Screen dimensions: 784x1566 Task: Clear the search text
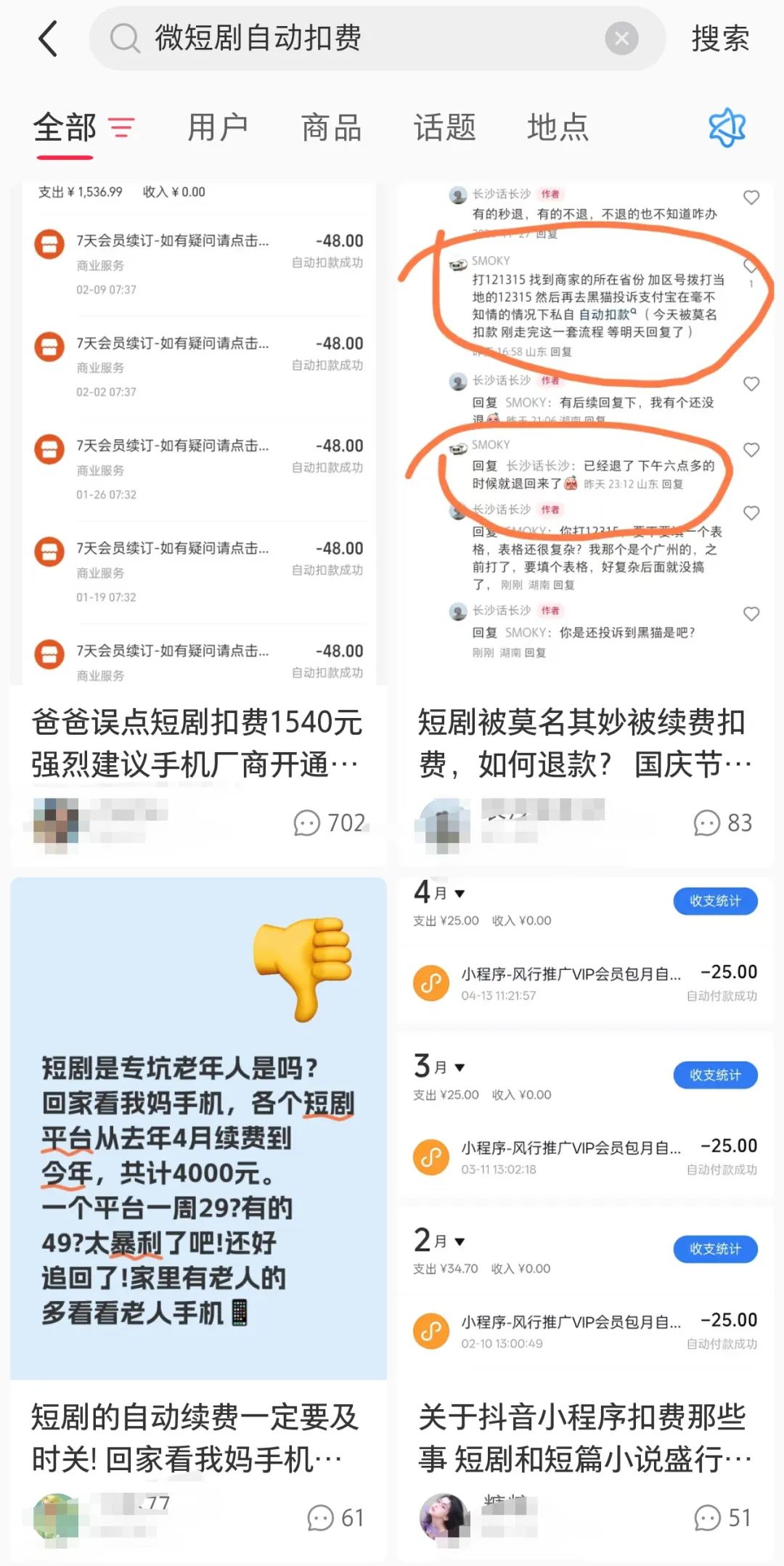621,38
